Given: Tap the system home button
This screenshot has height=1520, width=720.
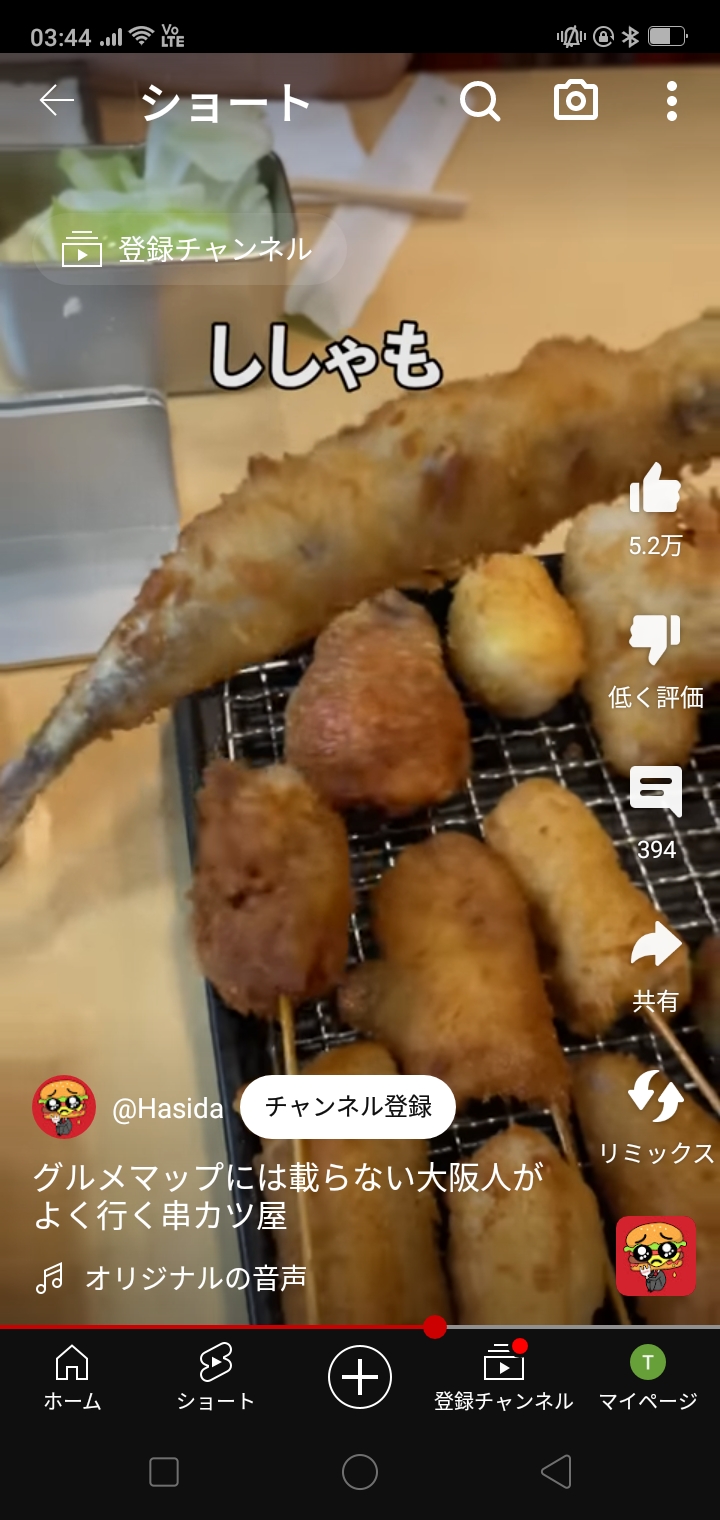Looking at the screenshot, I should click(360, 1472).
